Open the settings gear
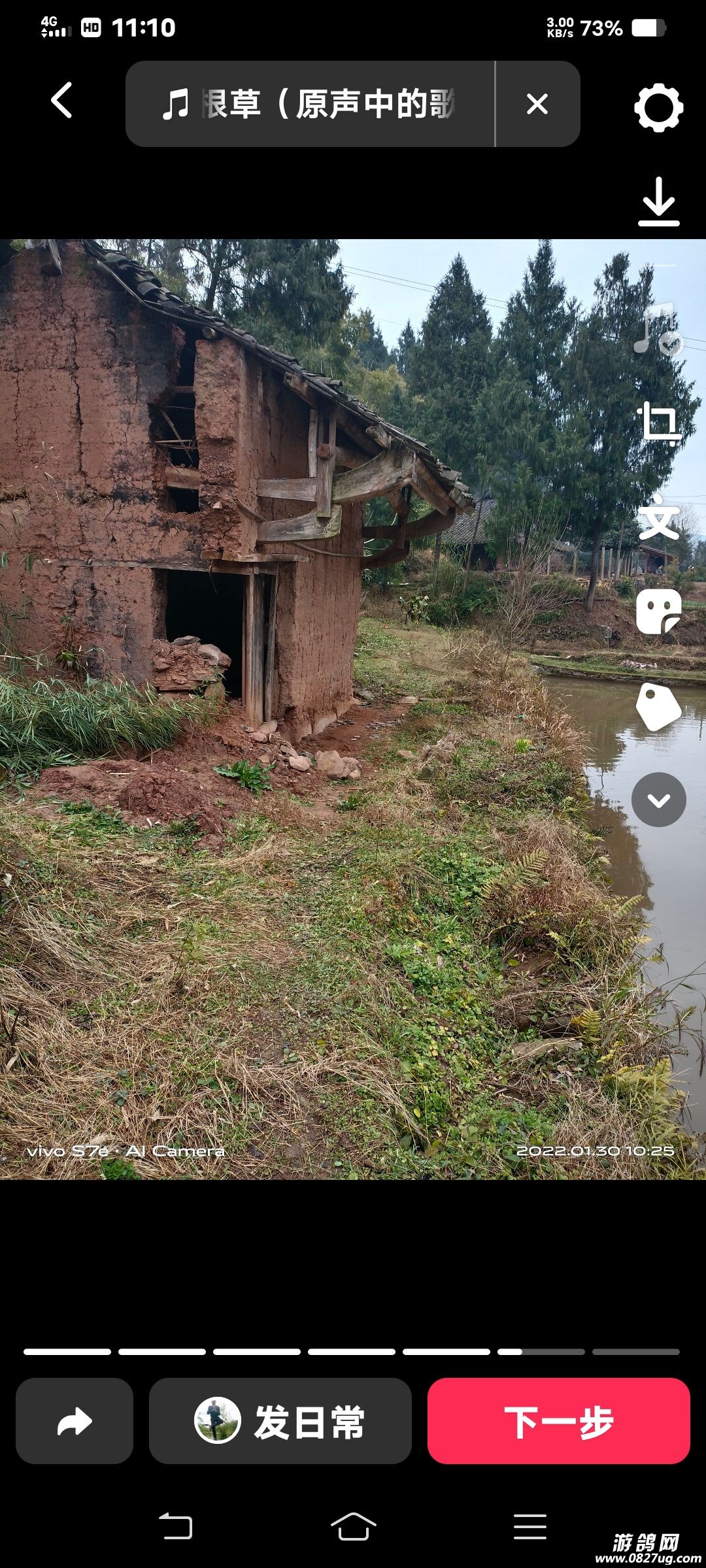This screenshot has width=706, height=1568. point(658,107)
